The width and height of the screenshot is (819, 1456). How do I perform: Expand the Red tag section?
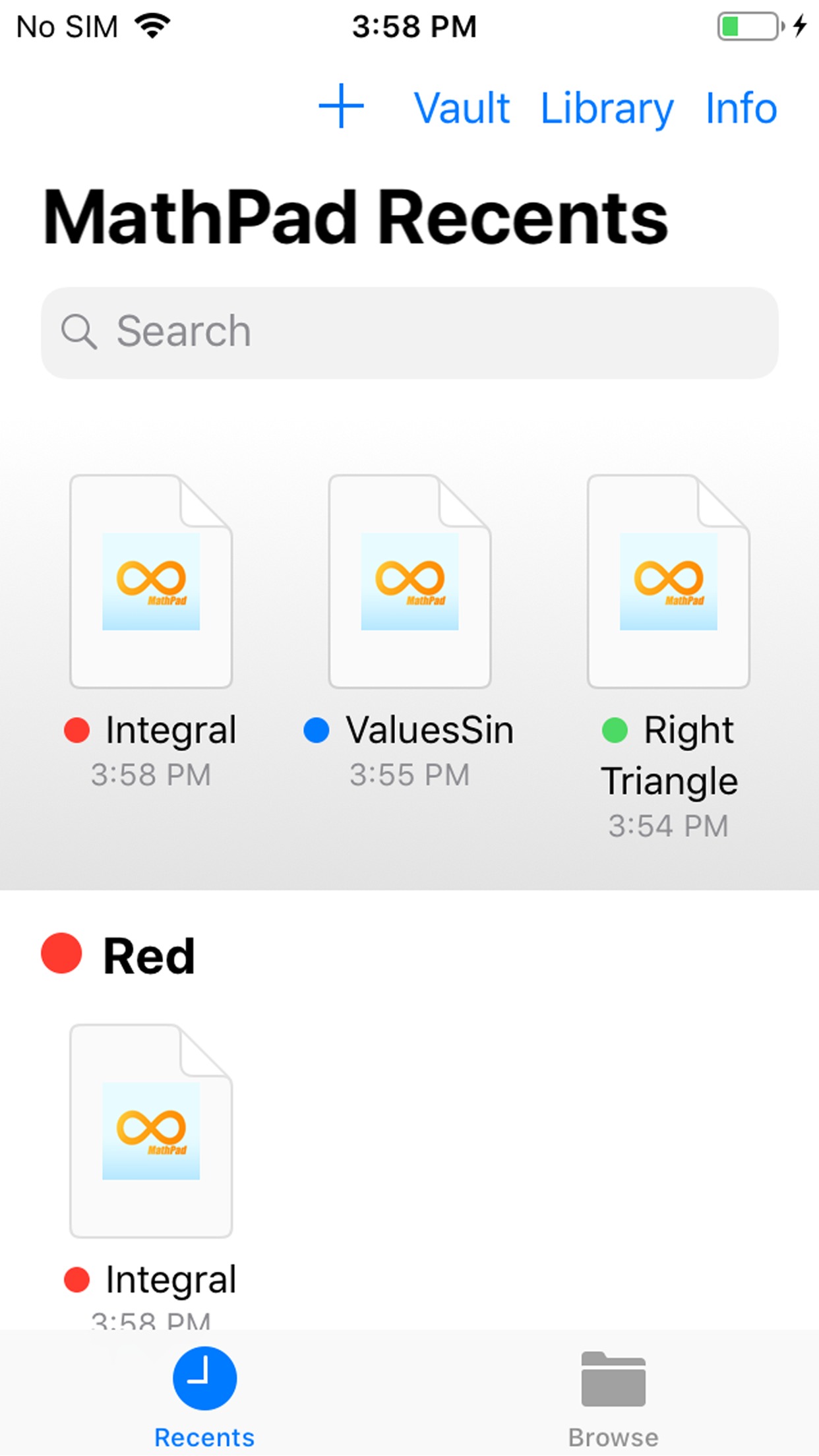point(148,956)
